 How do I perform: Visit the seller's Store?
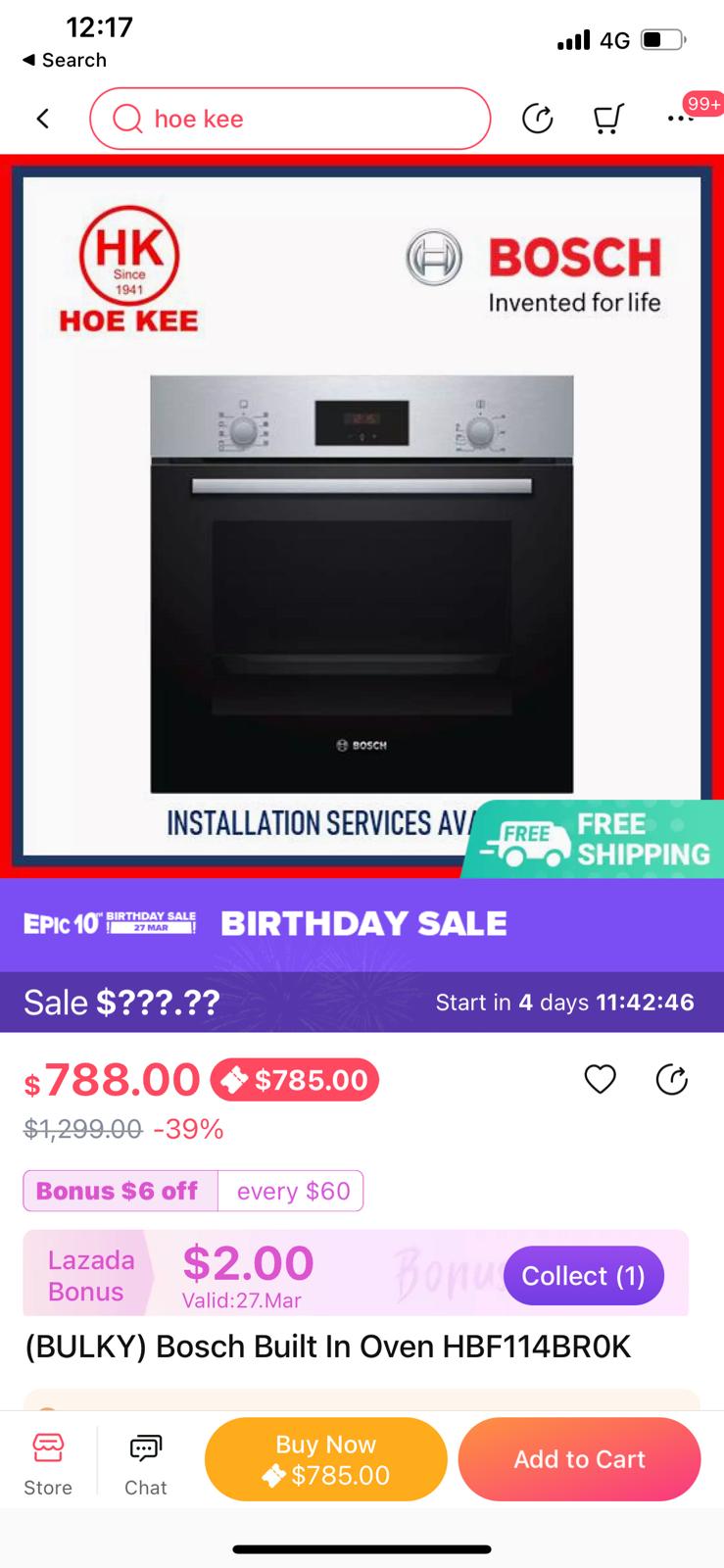pos(48,1462)
